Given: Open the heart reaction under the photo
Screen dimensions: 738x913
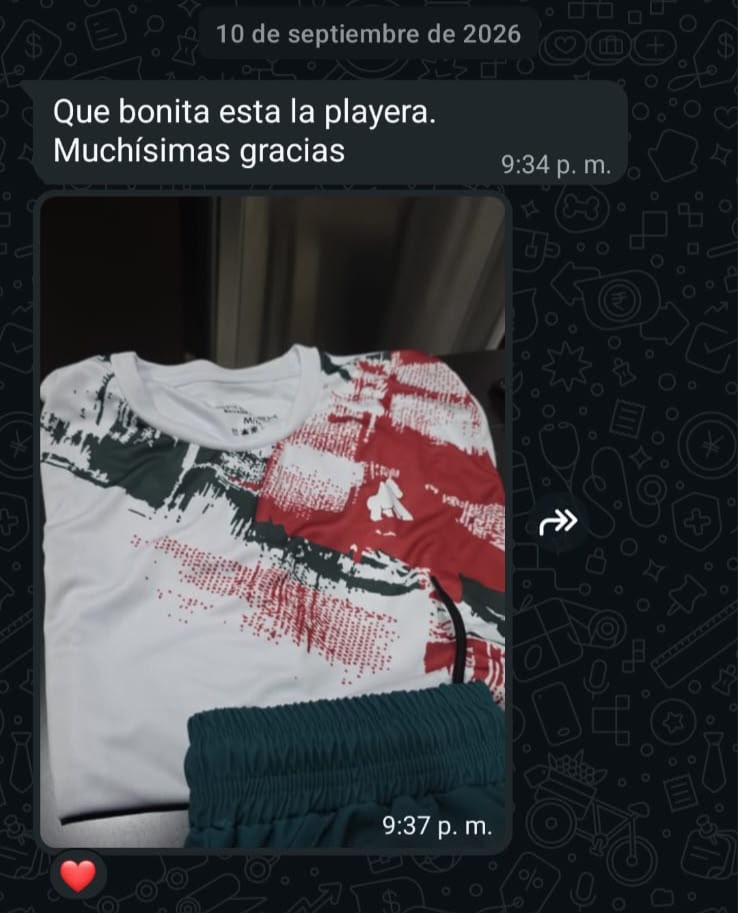Looking at the screenshot, I should pyautogui.click(x=78, y=876).
